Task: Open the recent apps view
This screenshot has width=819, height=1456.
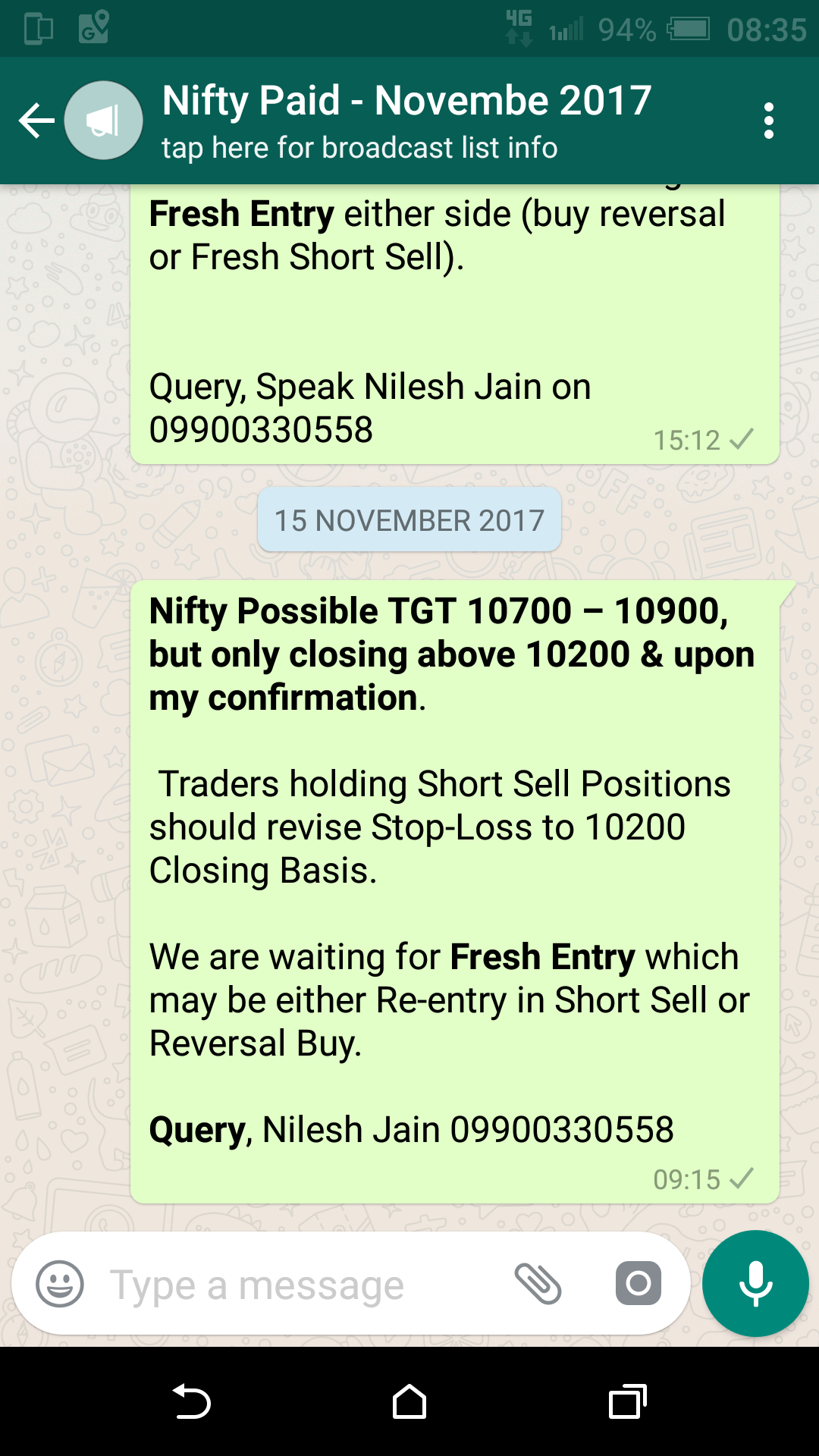Action: pos(627,1402)
